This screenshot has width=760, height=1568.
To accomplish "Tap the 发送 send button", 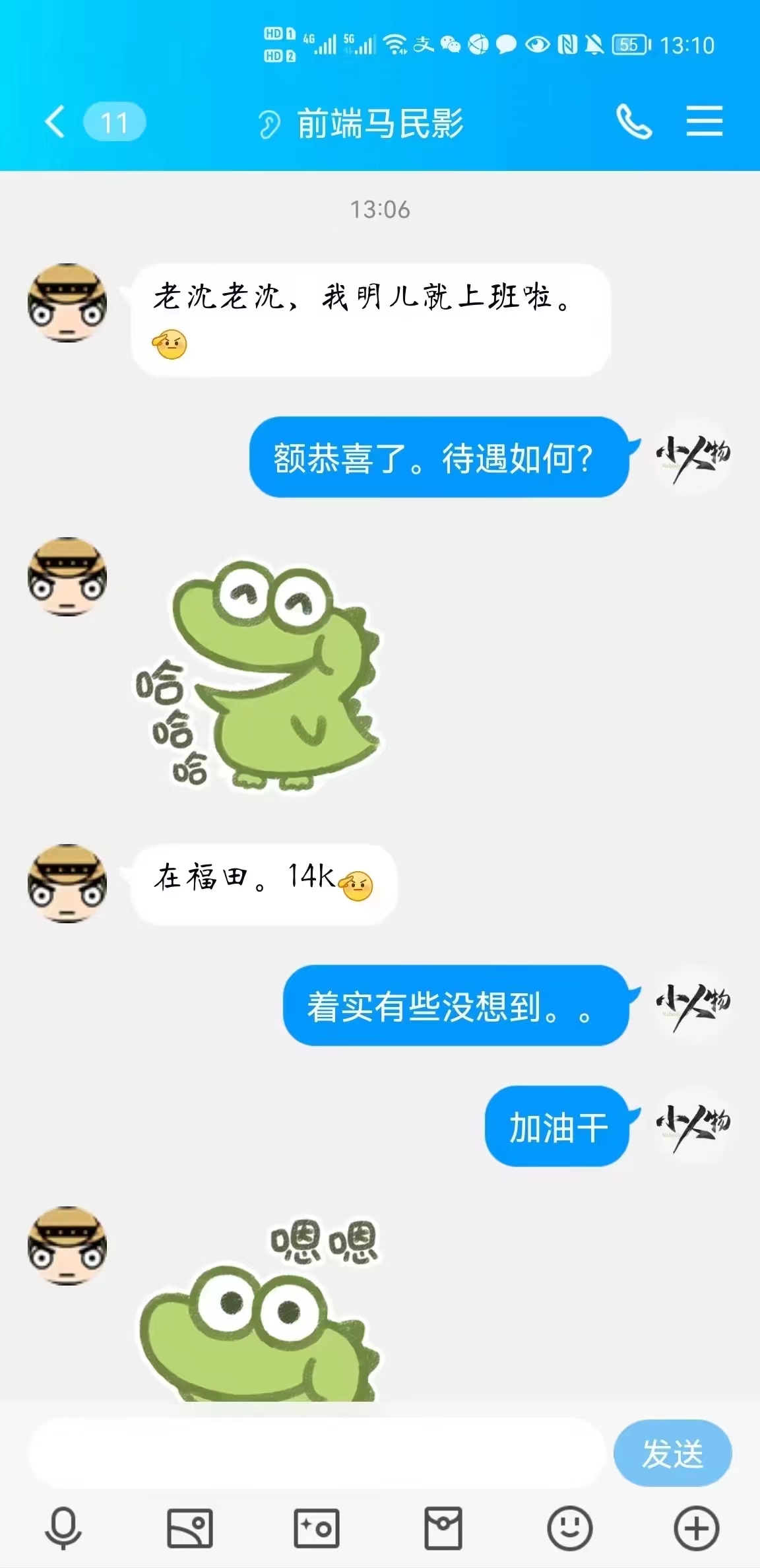I will point(672,1453).
